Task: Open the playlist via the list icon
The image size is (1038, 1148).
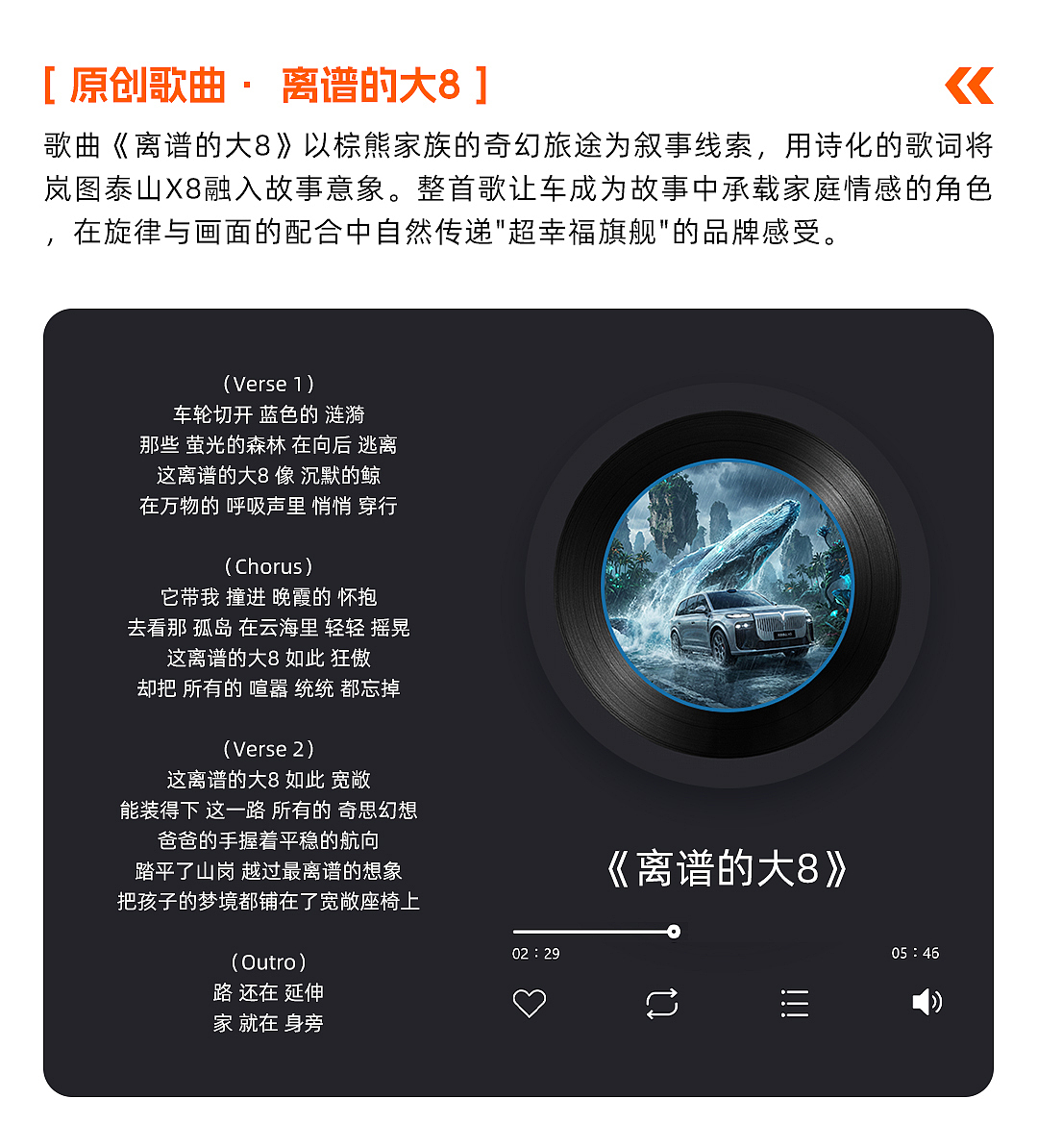Action: (794, 1004)
